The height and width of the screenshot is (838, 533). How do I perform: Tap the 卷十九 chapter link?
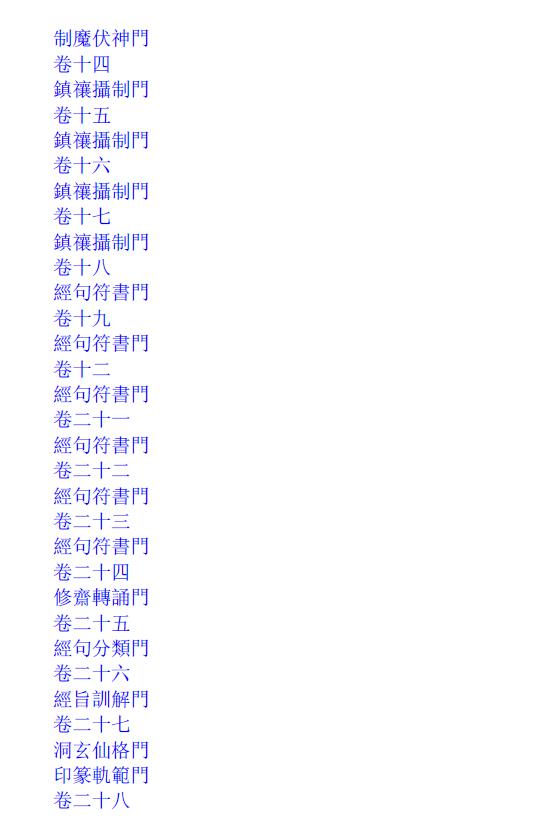tap(82, 319)
